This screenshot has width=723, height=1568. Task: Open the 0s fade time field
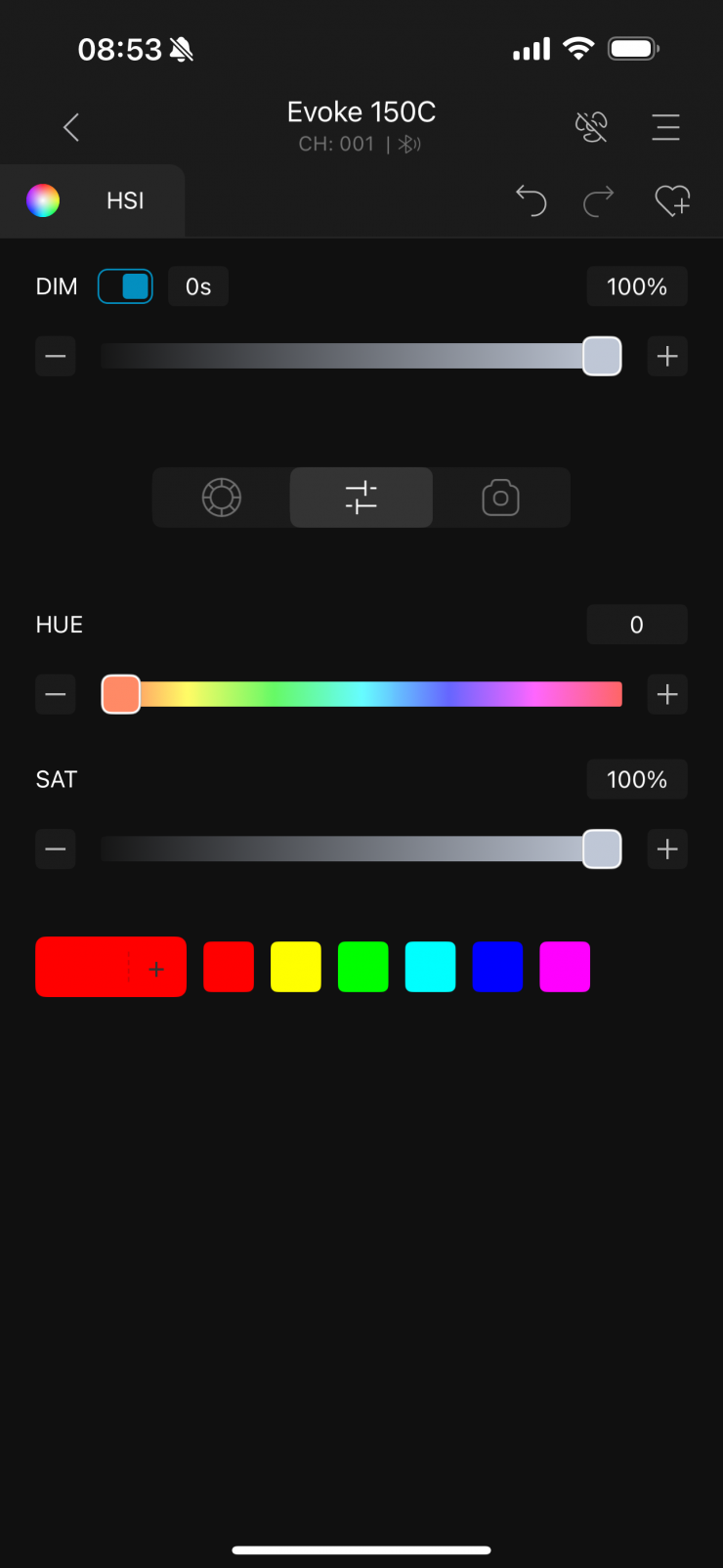pyautogui.click(x=198, y=286)
